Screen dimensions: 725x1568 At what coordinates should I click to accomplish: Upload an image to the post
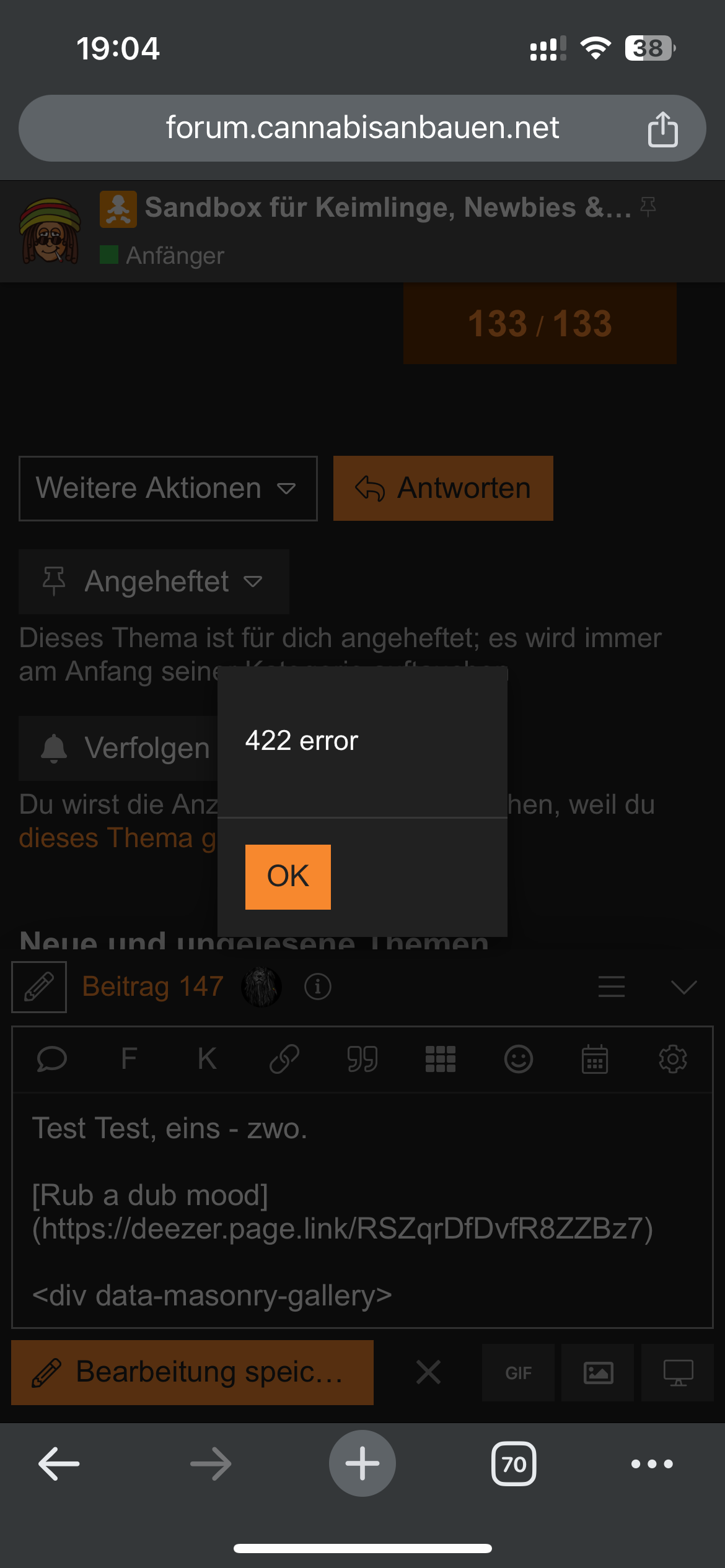pos(598,1372)
